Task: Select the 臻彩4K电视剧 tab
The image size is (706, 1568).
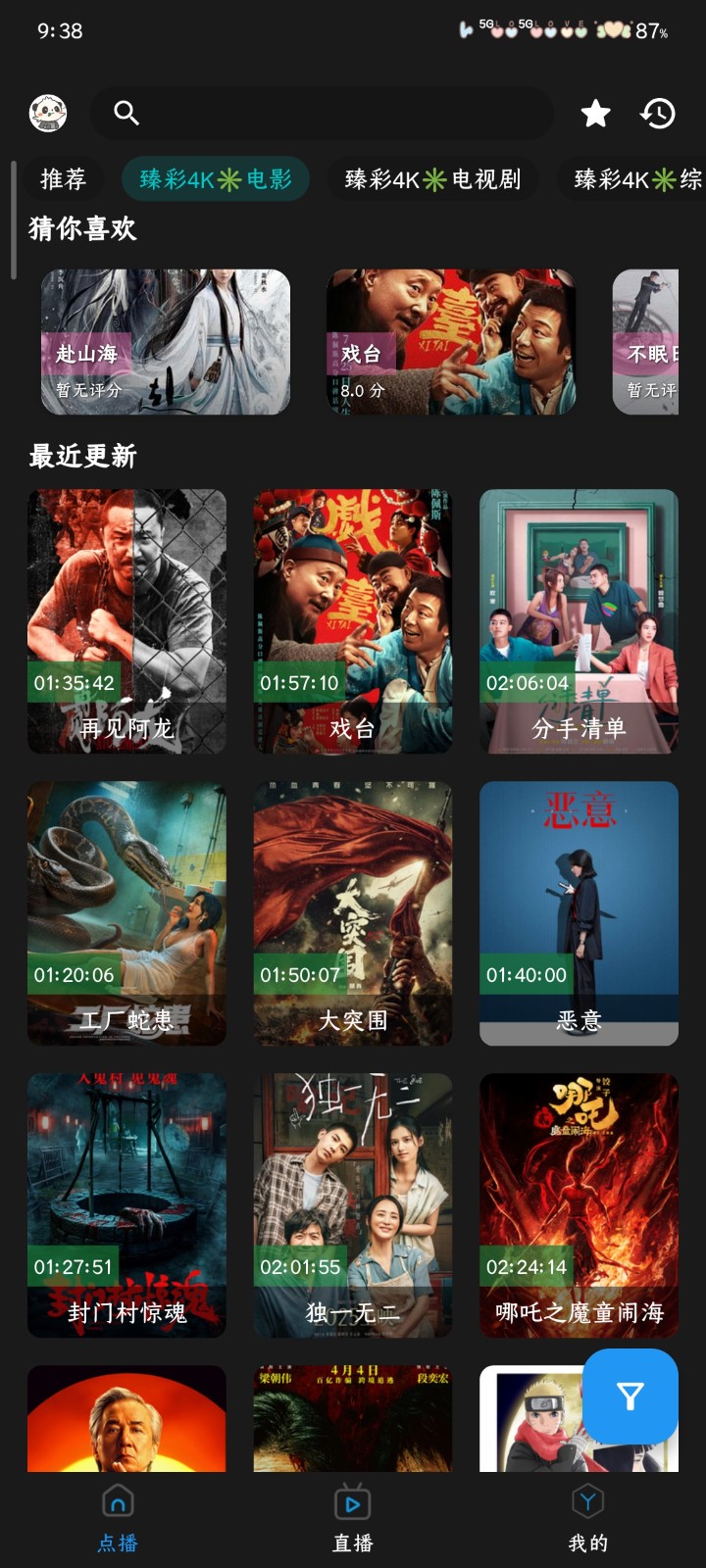Action: click(432, 179)
